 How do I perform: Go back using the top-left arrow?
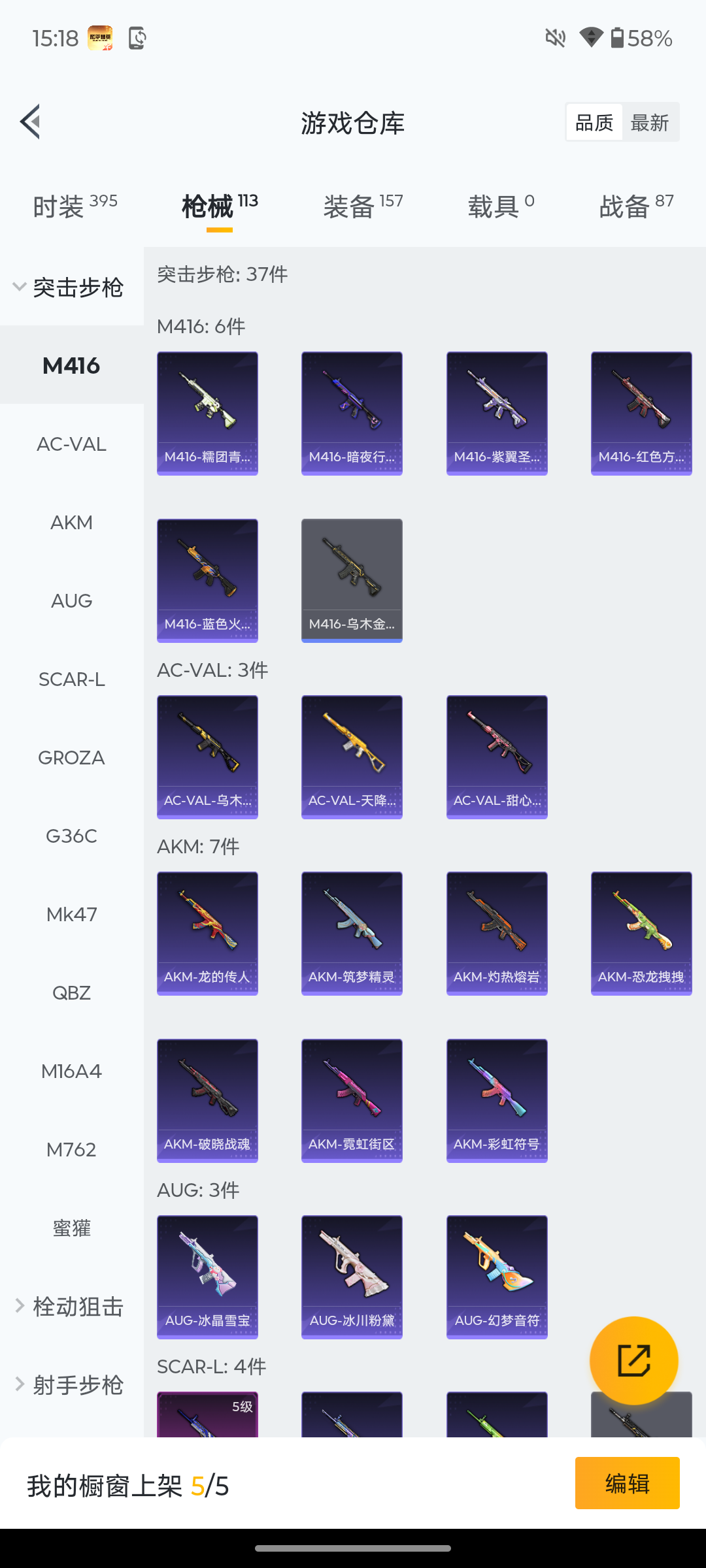pos(31,122)
